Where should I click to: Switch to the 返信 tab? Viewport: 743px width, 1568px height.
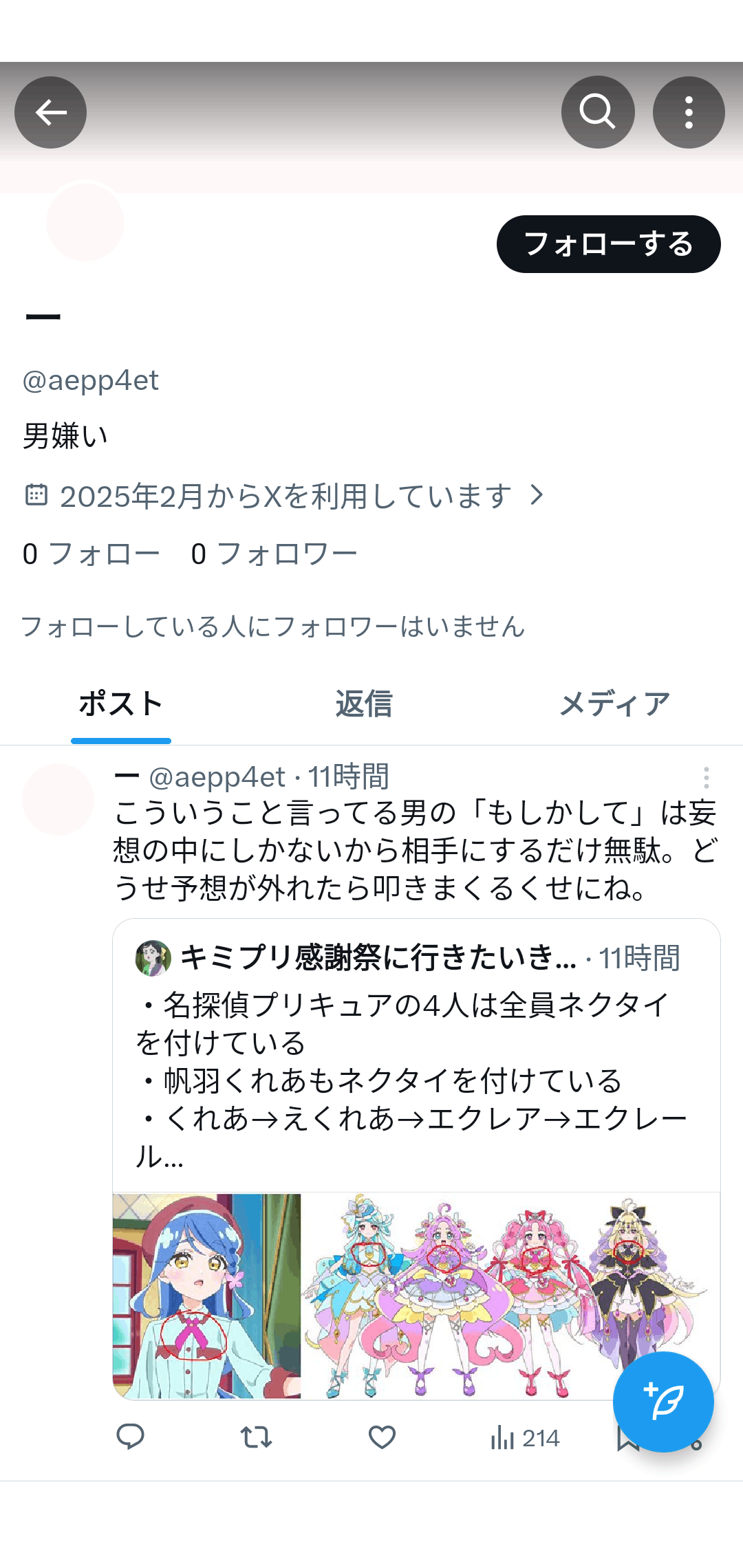point(364,704)
